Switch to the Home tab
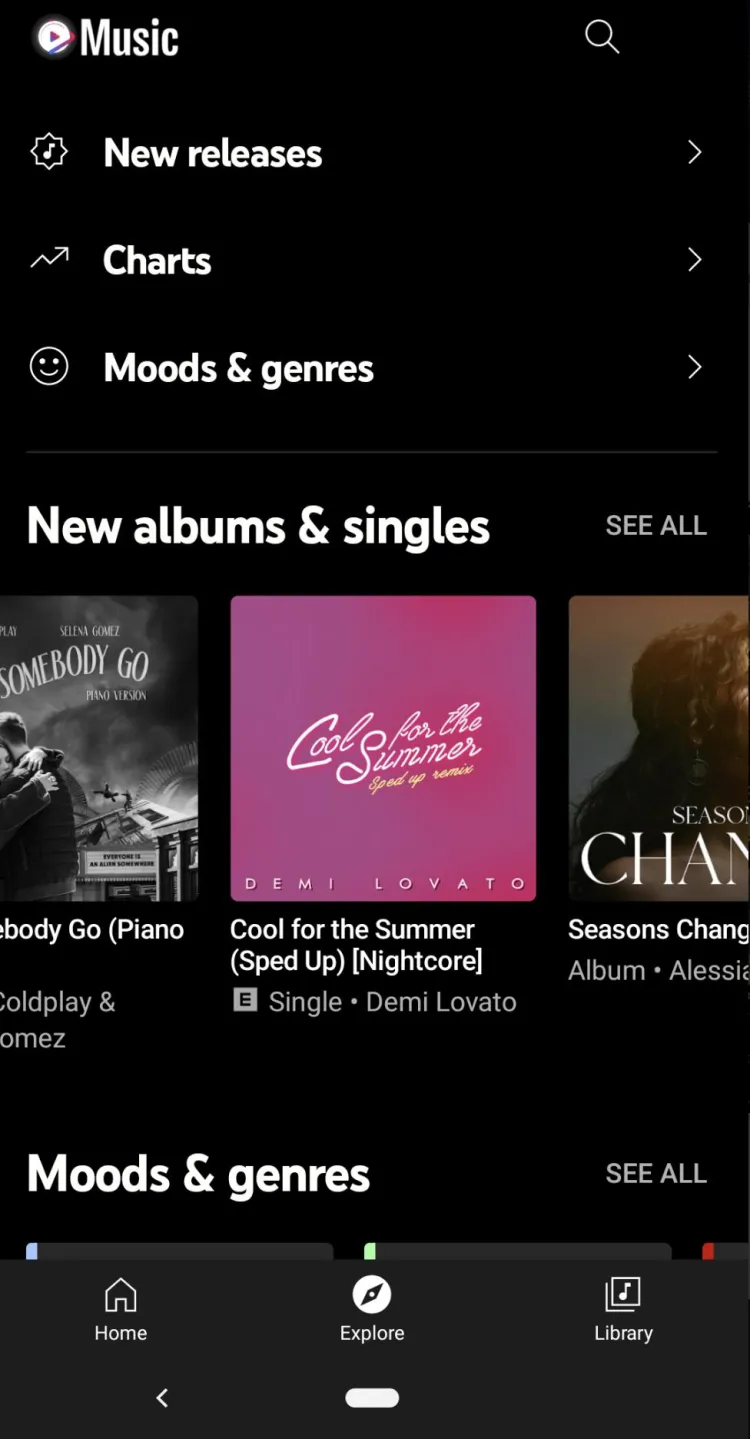The width and height of the screenshot is (750, 1439). pos(121,1310)
